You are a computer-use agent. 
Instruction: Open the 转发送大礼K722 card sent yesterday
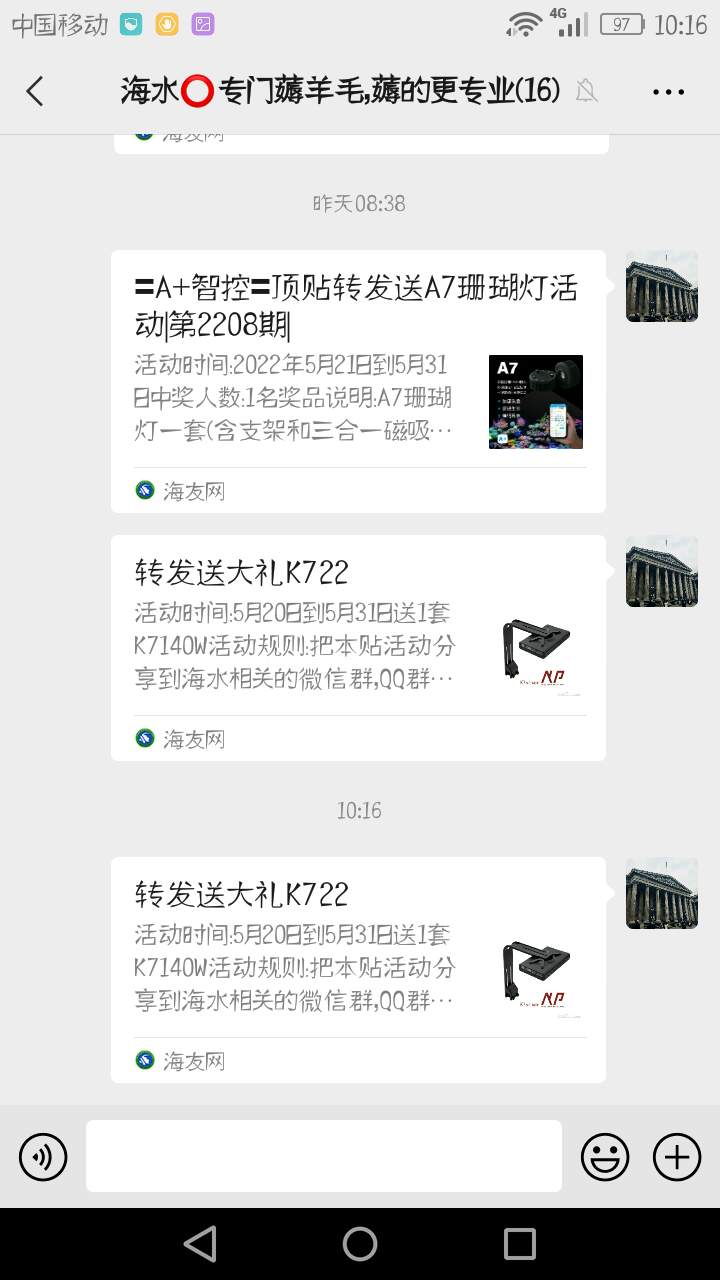(x=358, y=647)
